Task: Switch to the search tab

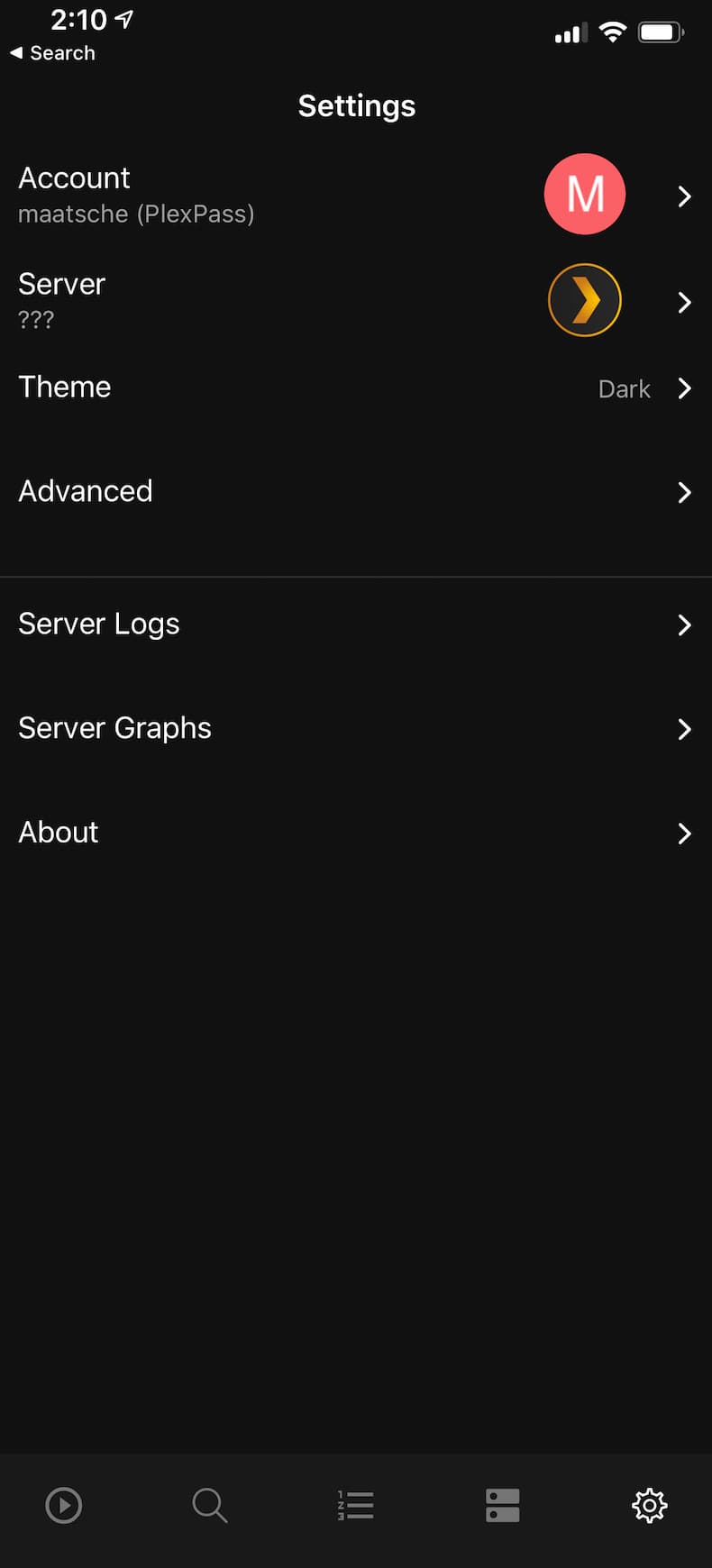Action: click(x=210, y=1505)
